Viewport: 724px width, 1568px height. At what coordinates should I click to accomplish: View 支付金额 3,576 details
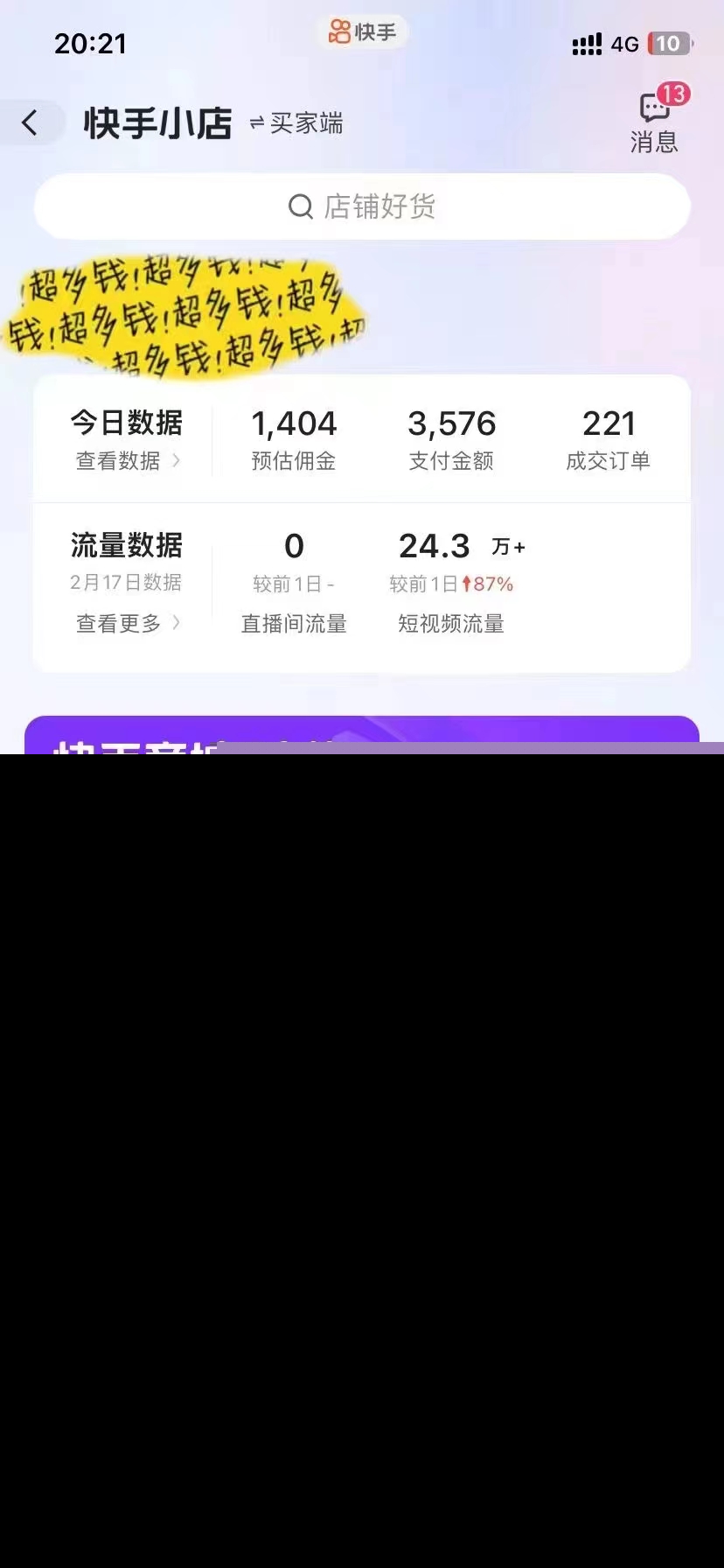coord(451,439)
